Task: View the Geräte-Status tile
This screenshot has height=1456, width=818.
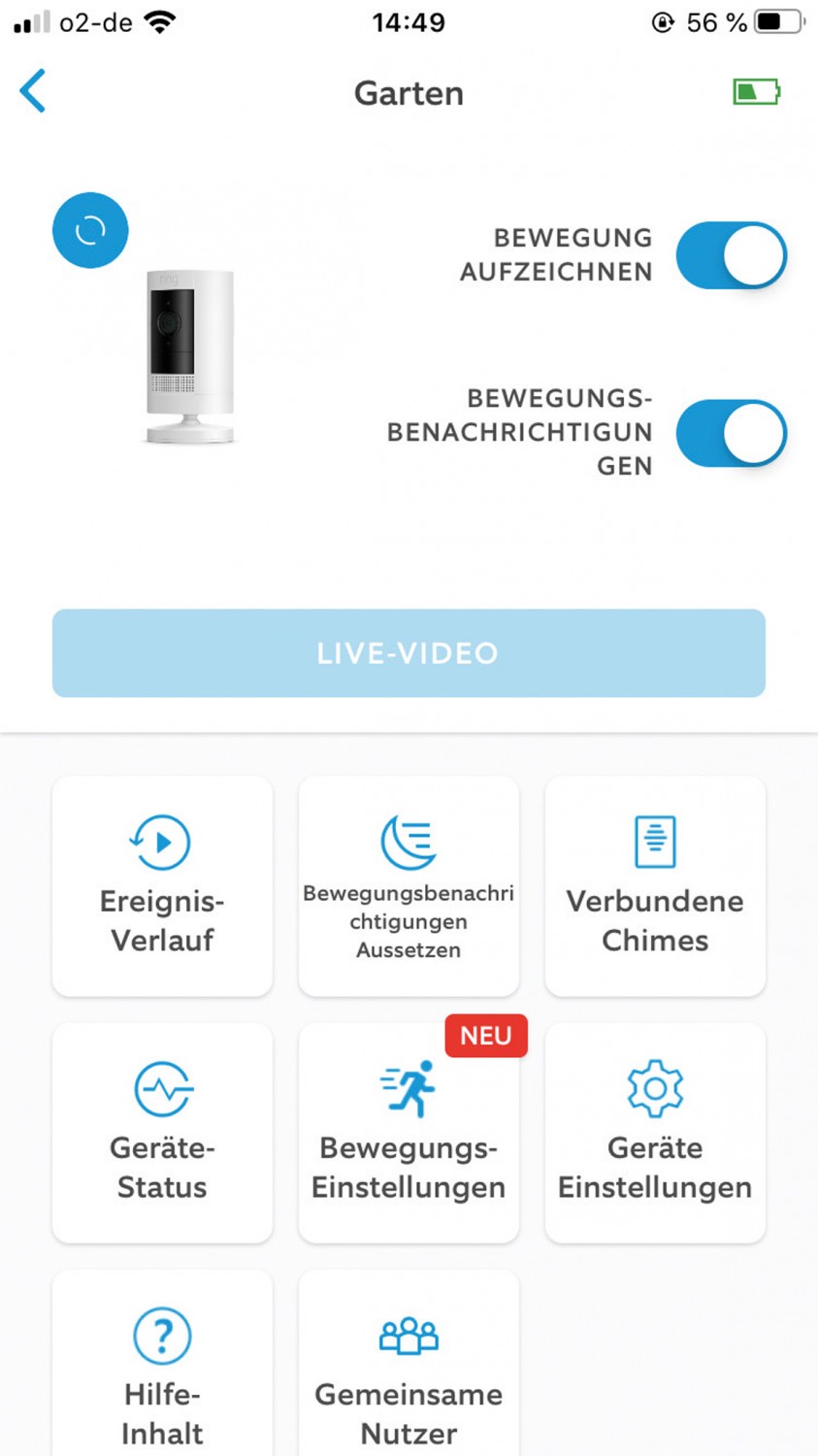Action: 162,1133
